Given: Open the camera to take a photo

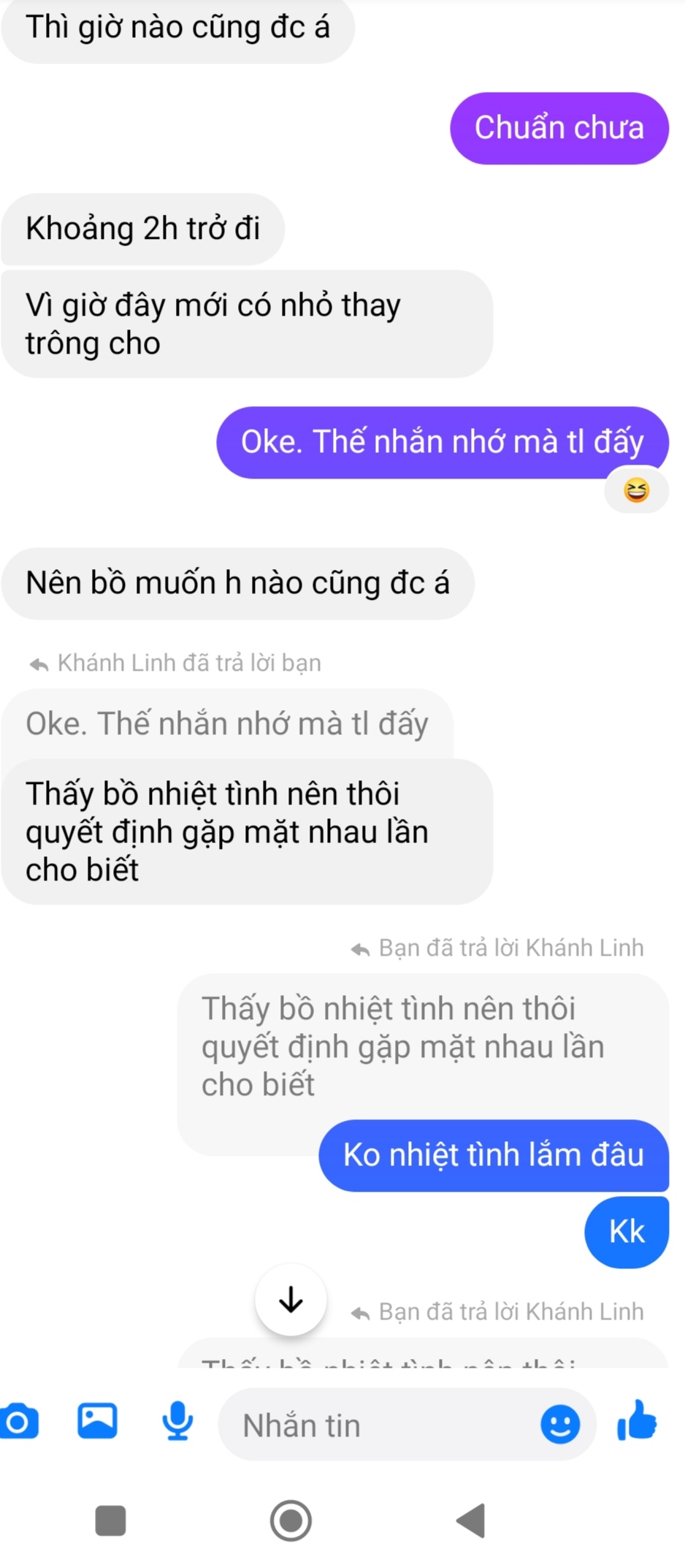Looking at the screenshot, I should pyautogui.click(x=20, y=1422).
